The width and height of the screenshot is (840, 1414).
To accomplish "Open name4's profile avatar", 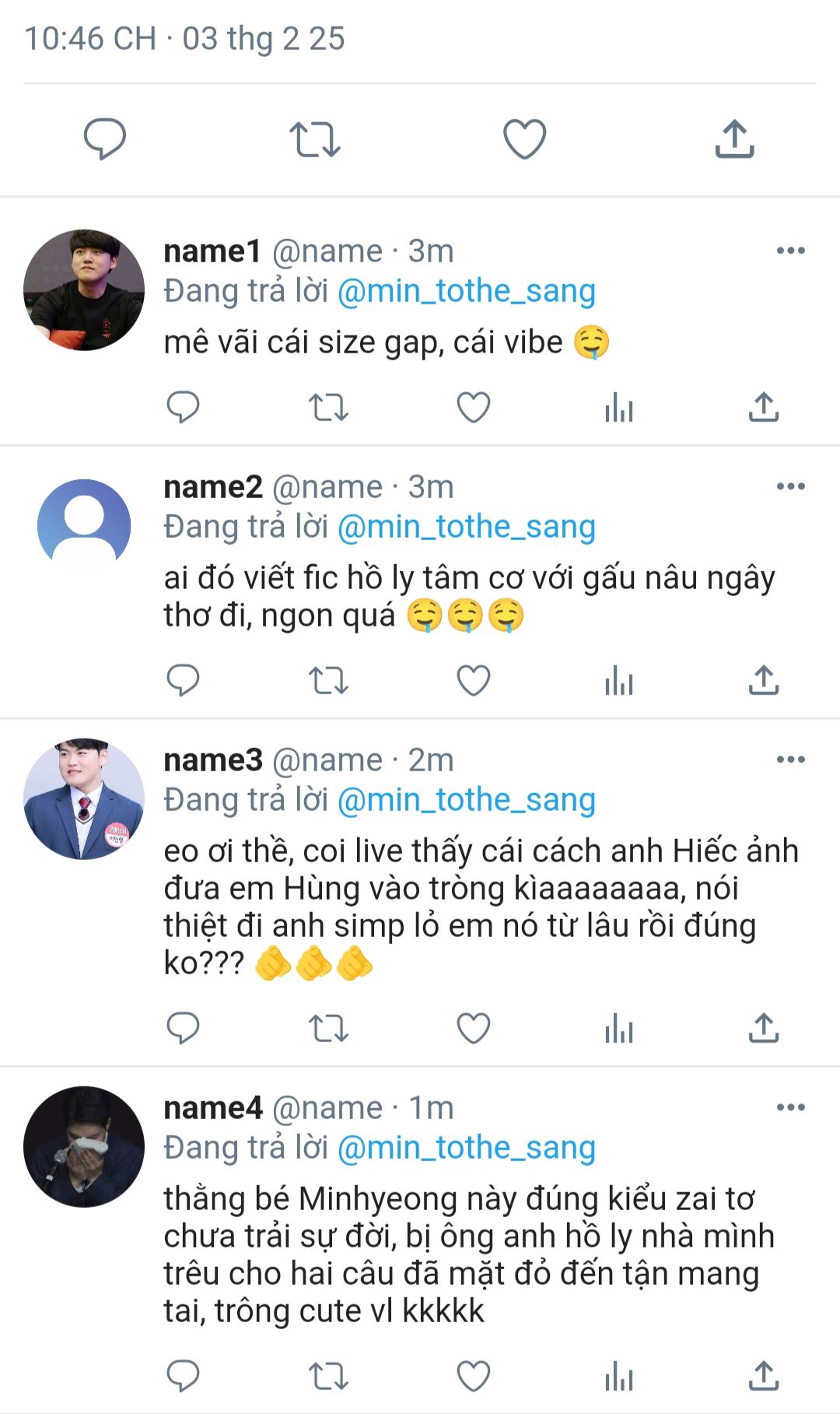I will pyautogui.click(x=84, y=1147).
